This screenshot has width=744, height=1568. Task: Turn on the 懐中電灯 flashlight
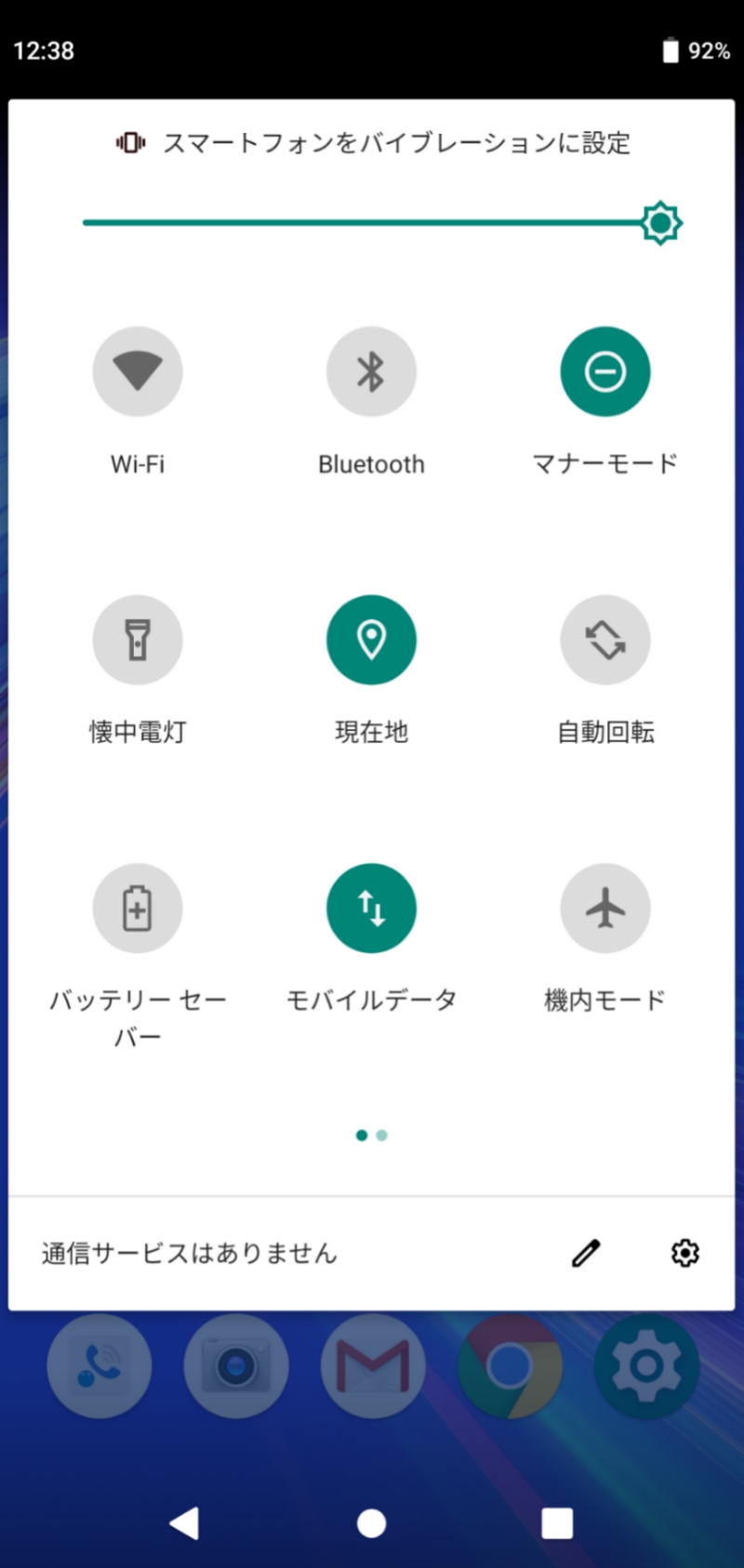coord(138,640)
